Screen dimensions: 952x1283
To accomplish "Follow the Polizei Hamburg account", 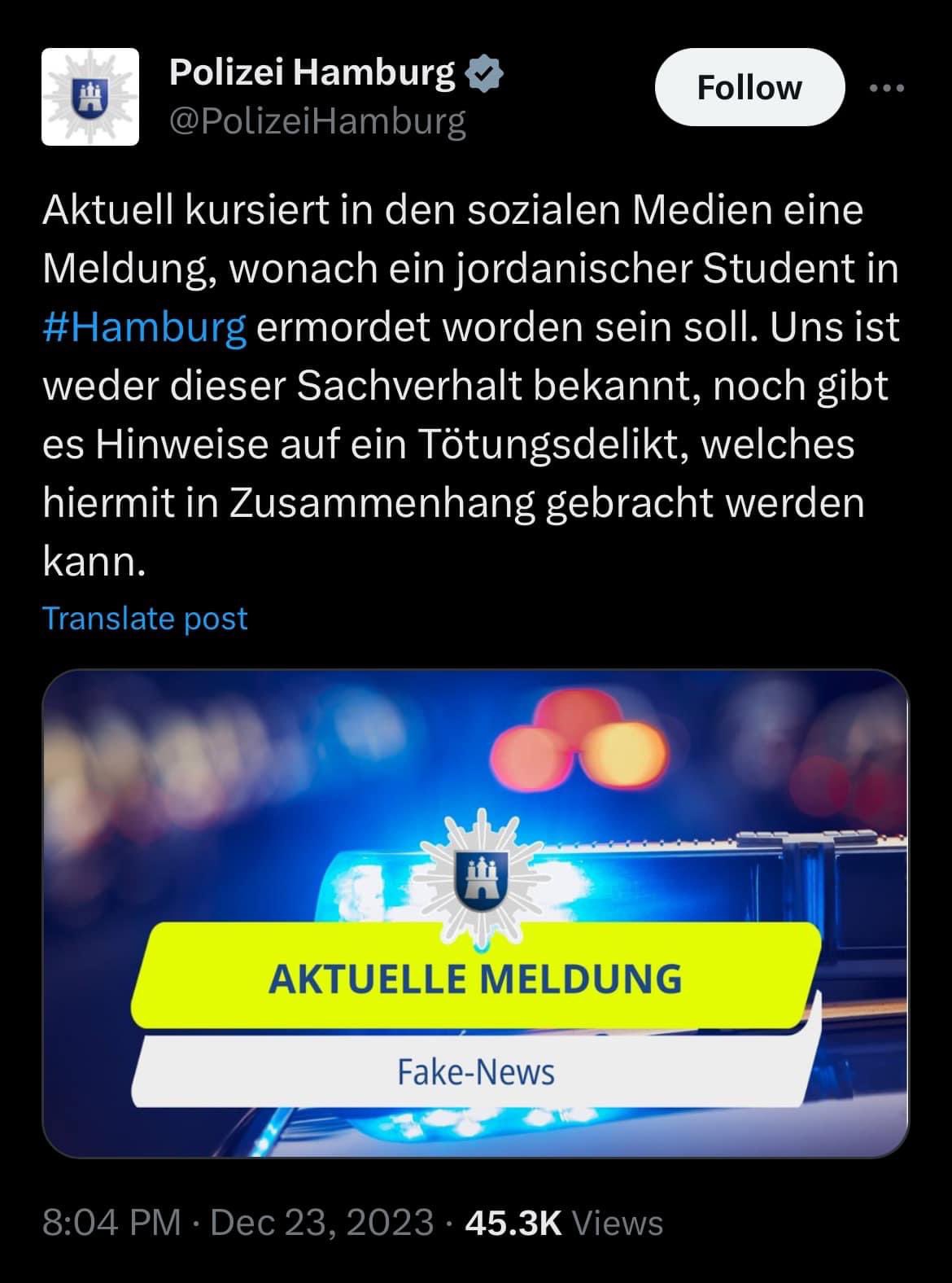I will (x=749, y=87).
